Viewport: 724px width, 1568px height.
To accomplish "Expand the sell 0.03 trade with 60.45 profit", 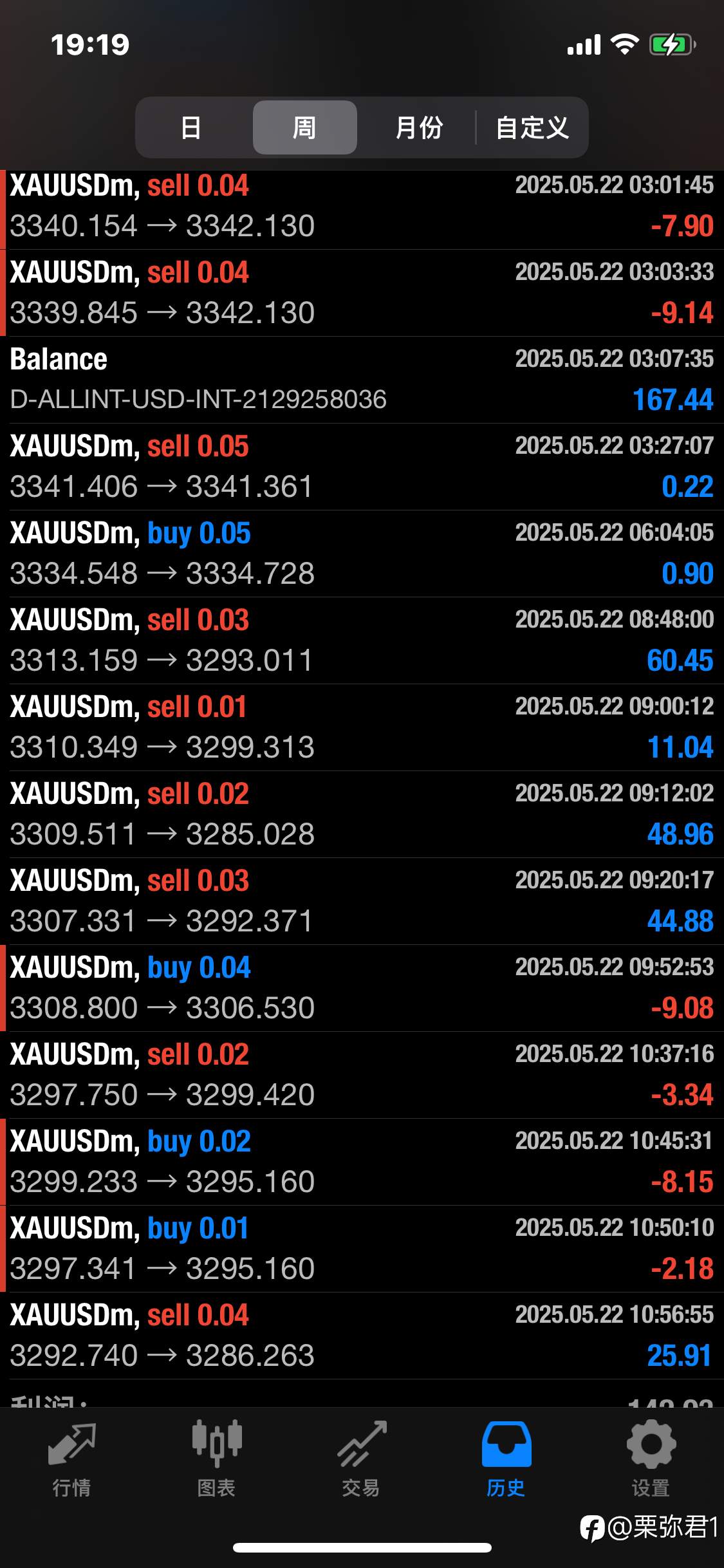I will [362, 640].
